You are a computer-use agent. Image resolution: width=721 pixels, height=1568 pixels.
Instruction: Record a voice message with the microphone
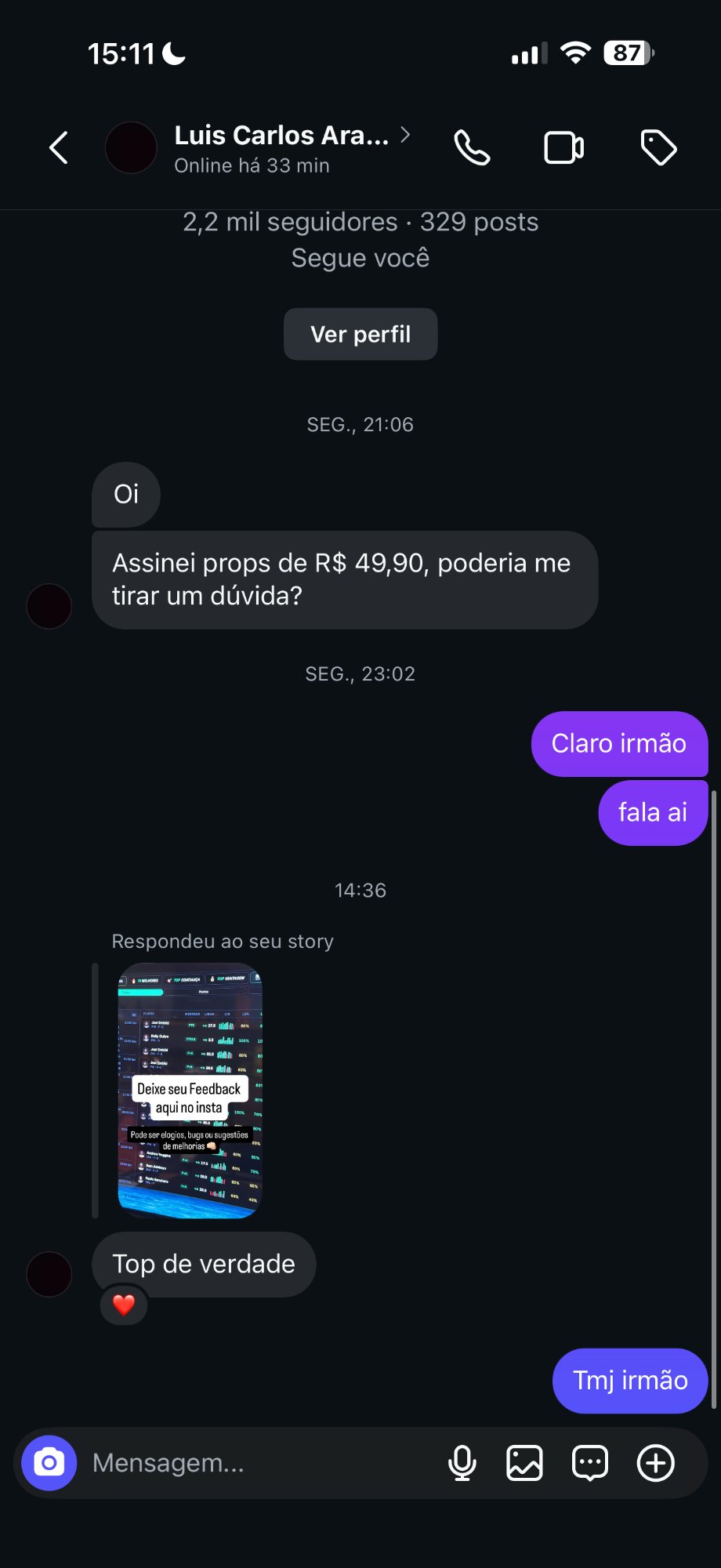coord(462,1463)
